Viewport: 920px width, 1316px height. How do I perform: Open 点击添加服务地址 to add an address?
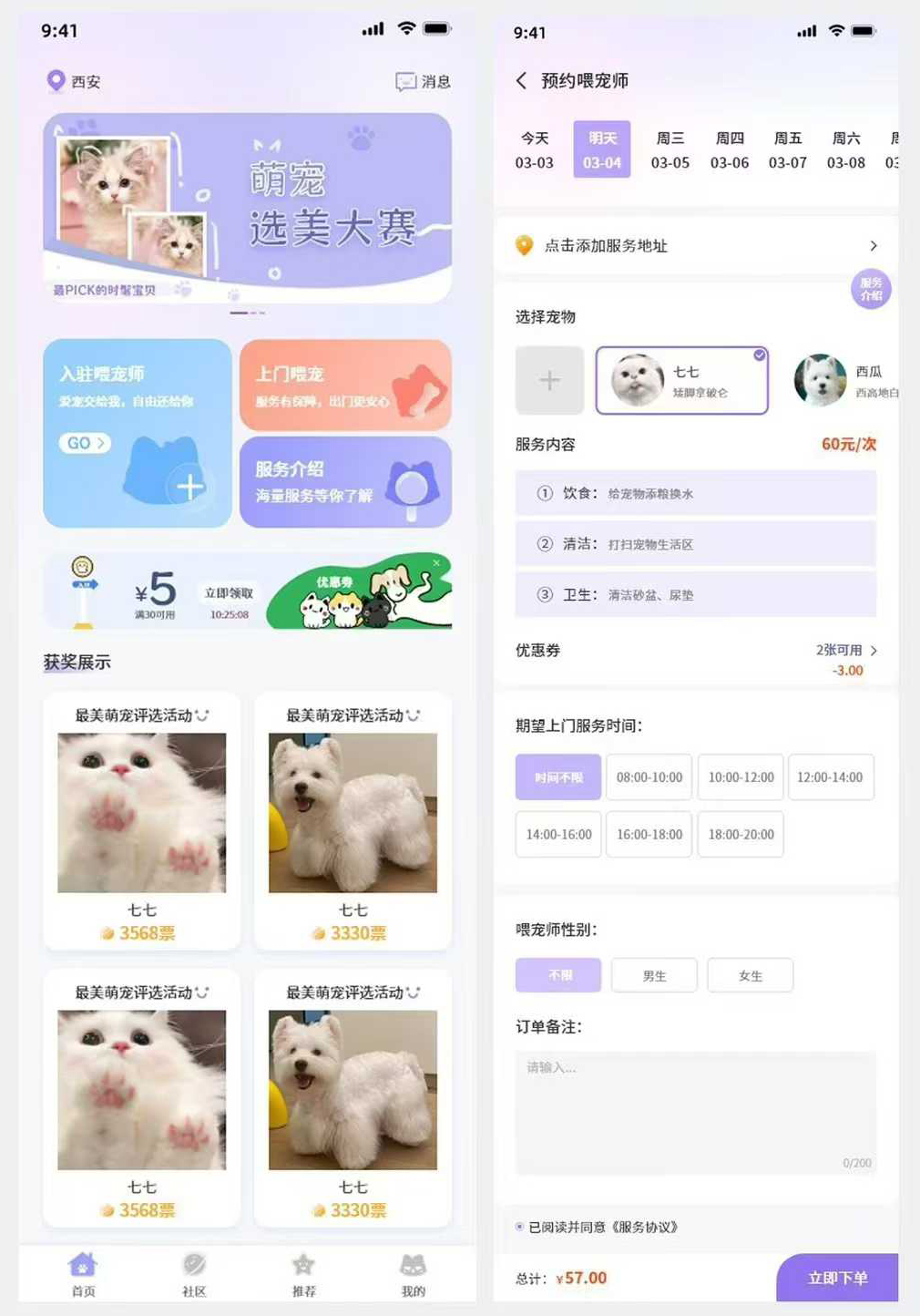697,246
